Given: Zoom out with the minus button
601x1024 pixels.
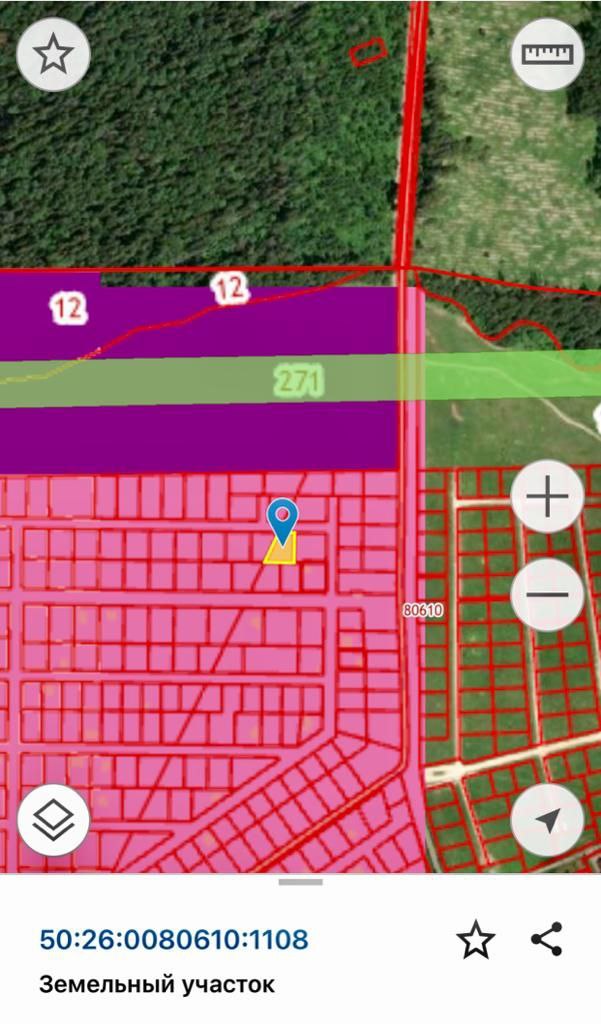Looking at the screenshot, I should [547, 594].
